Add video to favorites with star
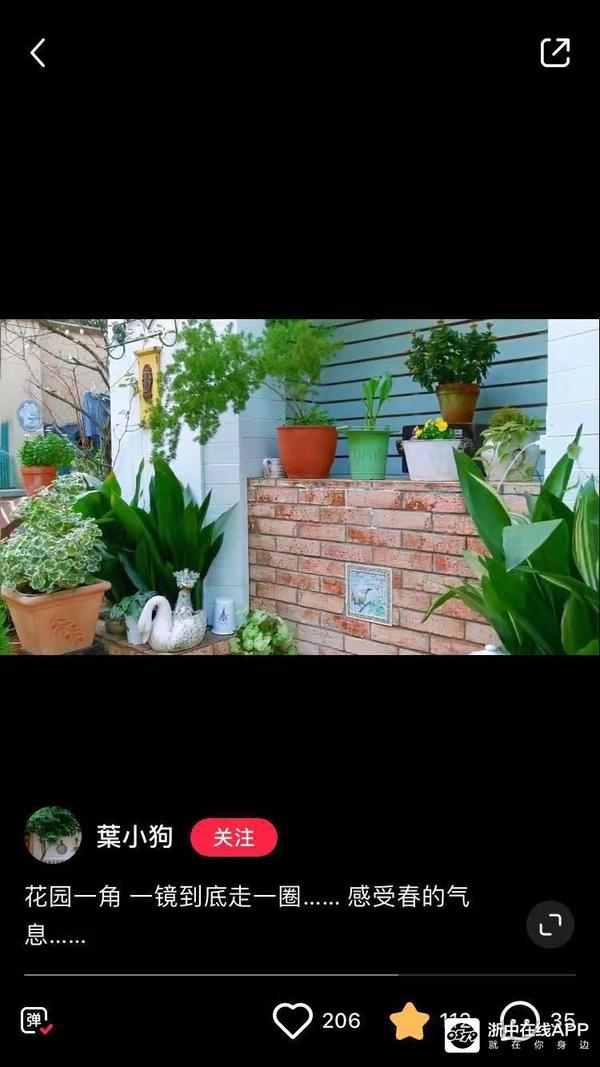The height and width of the screenshot is (1067, 600). click(408, 1021)
